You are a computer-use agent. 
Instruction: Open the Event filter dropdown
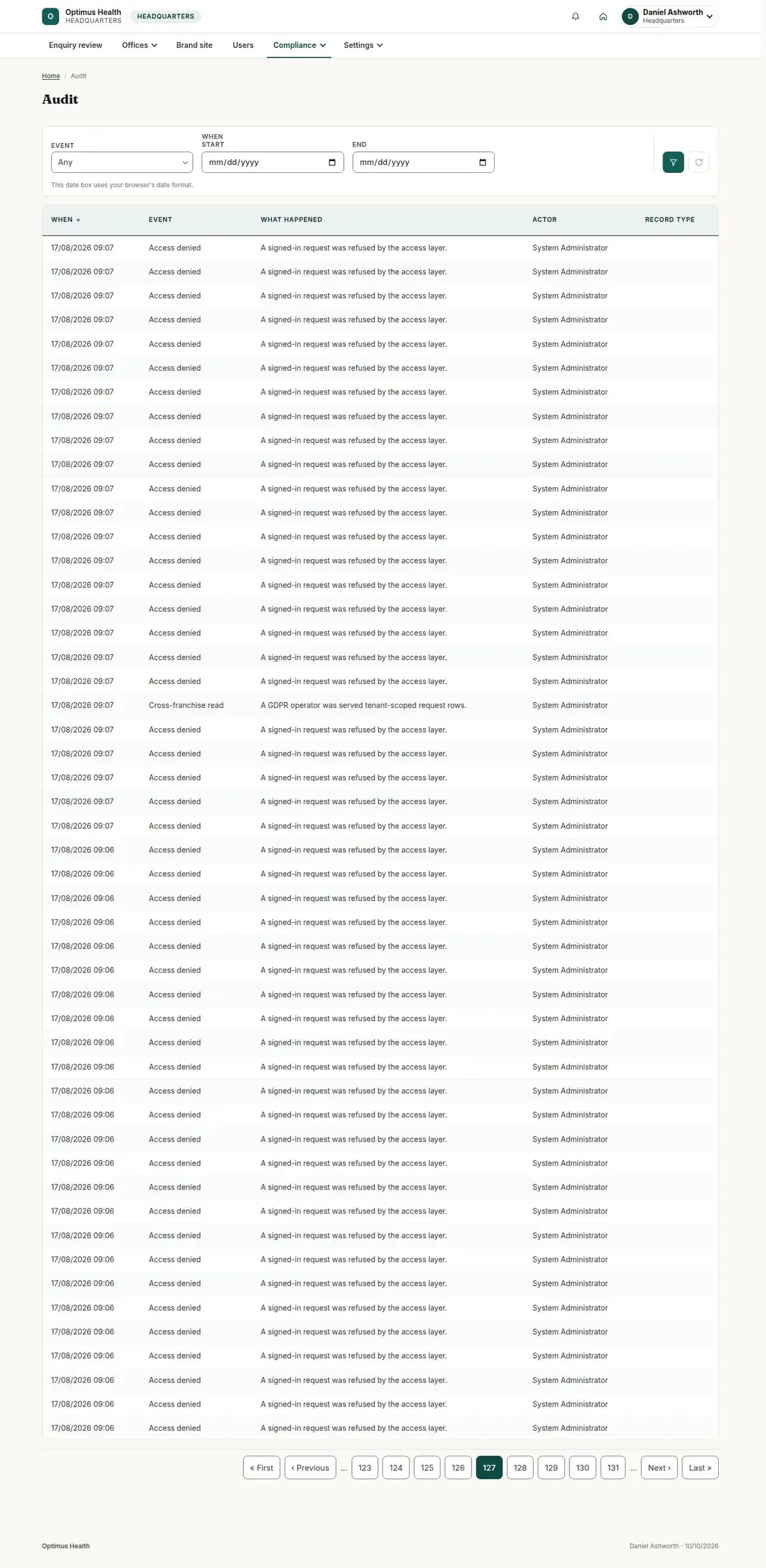tap(122, 162)
